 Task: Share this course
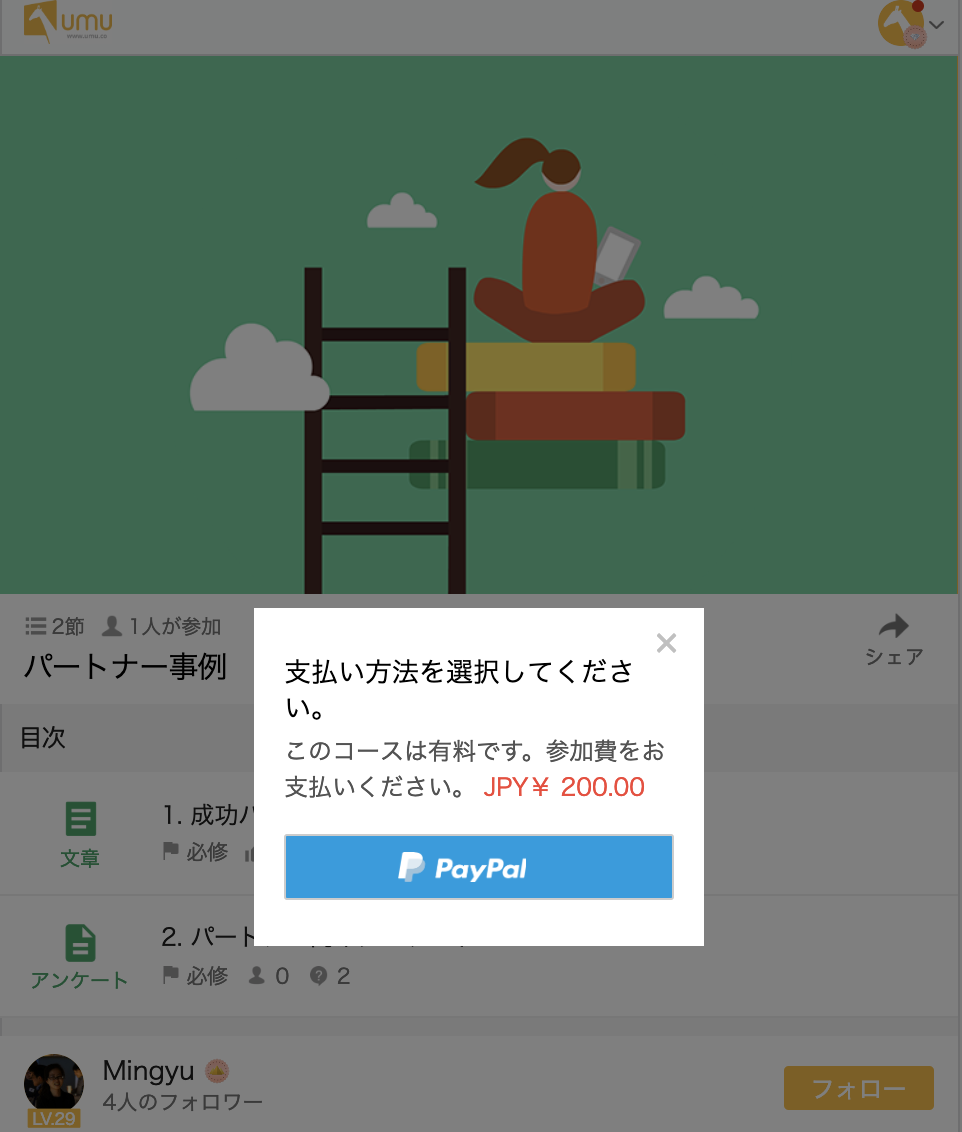tap(893, 640)
